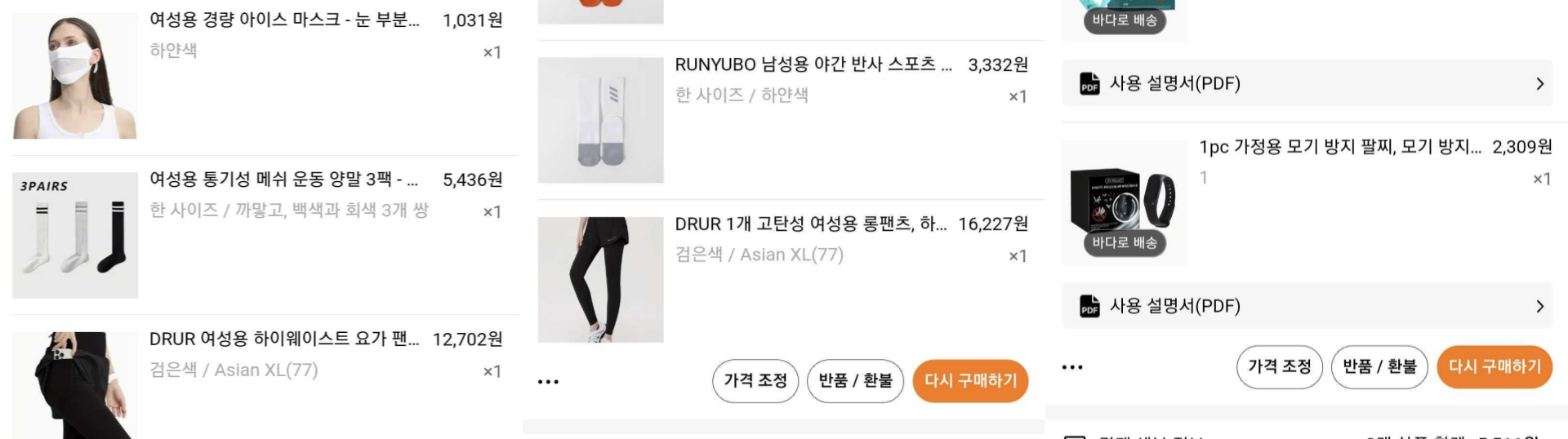Open 사용 설명서(PDF) below the 모기 방지 팔찌
Screen dimensions: 1568x439
(1307, 306)
